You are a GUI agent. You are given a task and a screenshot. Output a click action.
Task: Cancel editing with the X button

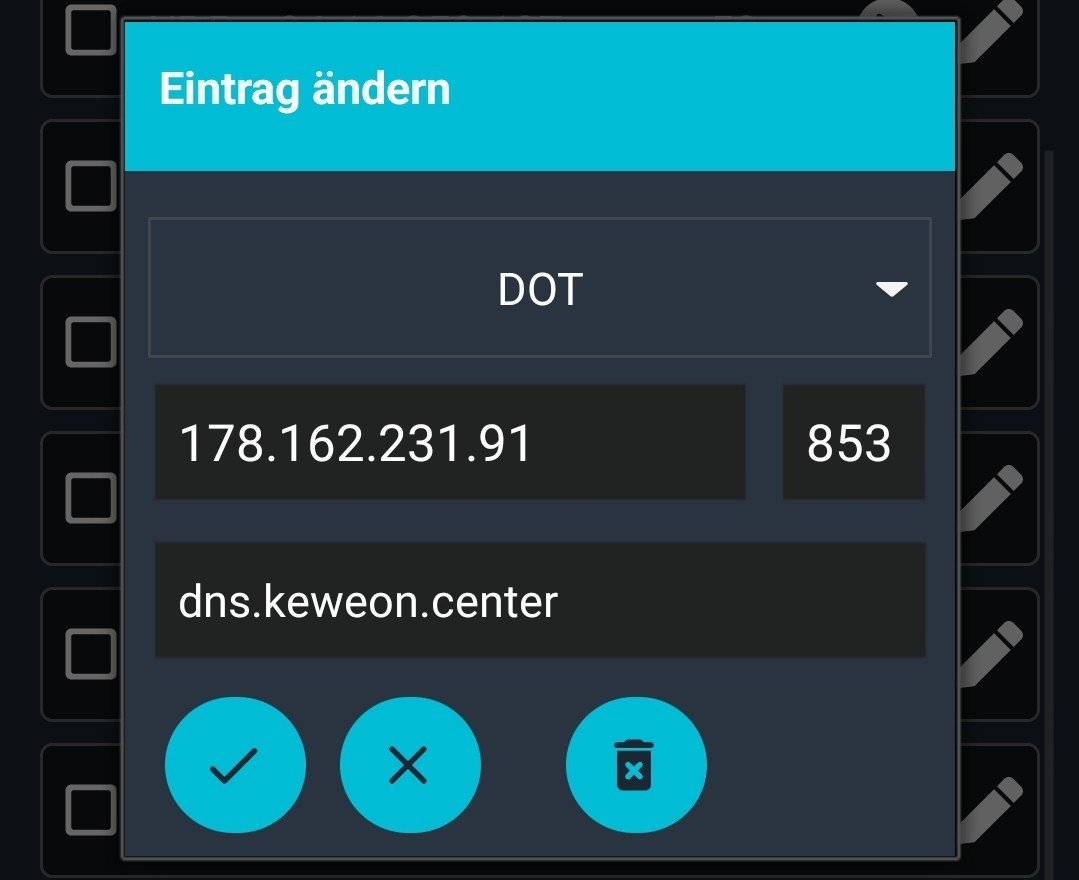[409, 766]
